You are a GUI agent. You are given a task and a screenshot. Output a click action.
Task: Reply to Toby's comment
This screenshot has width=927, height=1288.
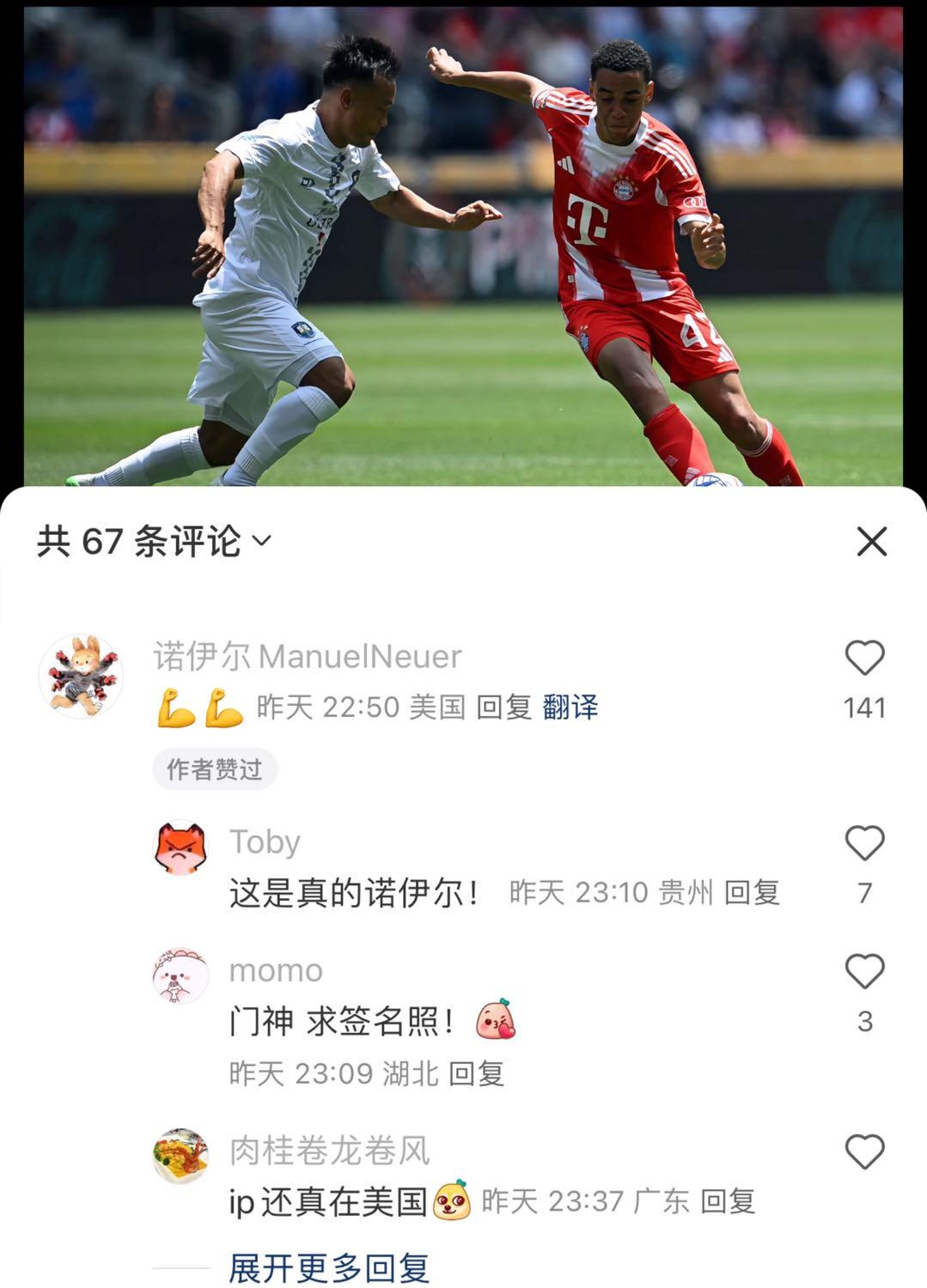(752, 893)
